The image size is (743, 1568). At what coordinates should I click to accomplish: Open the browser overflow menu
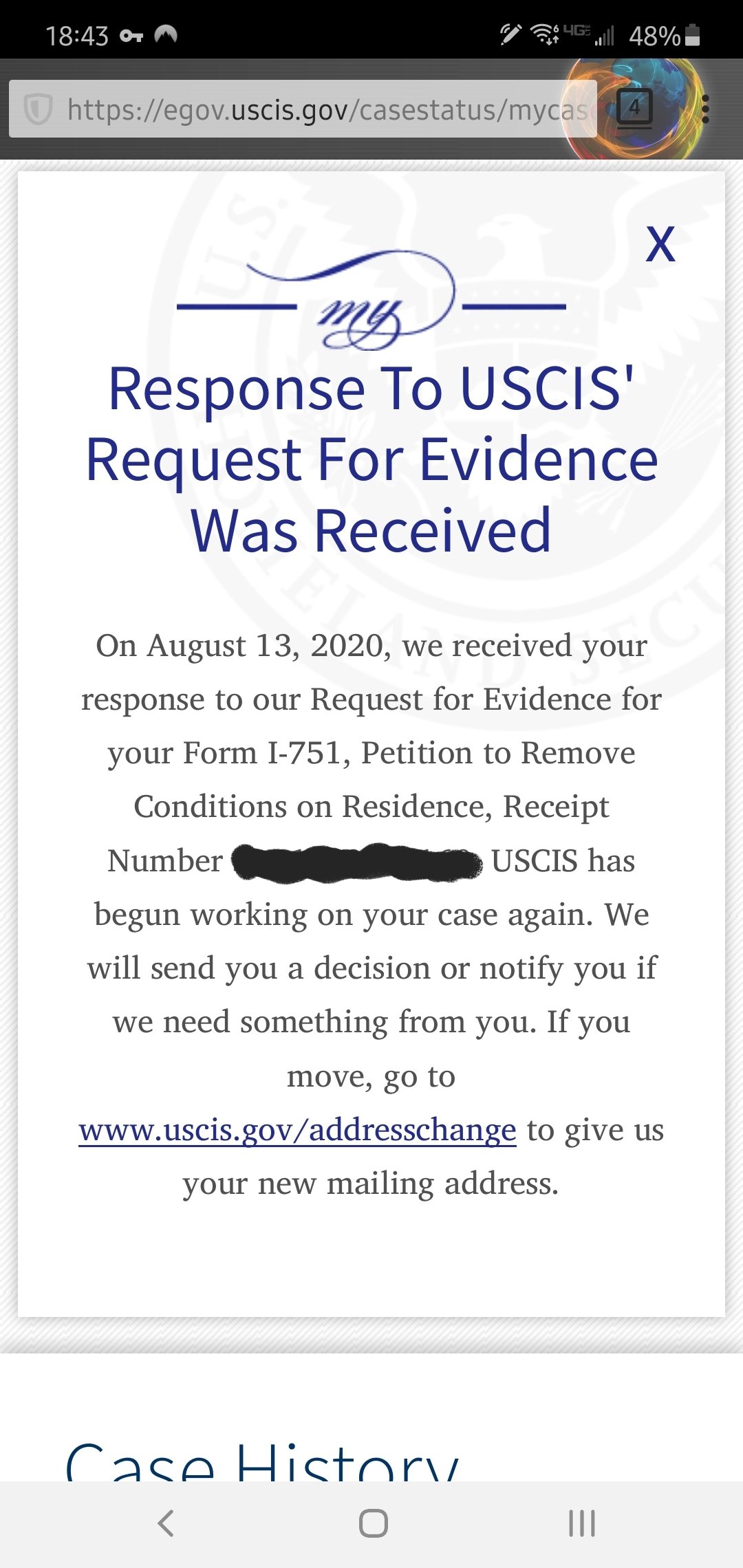(705, 109)
